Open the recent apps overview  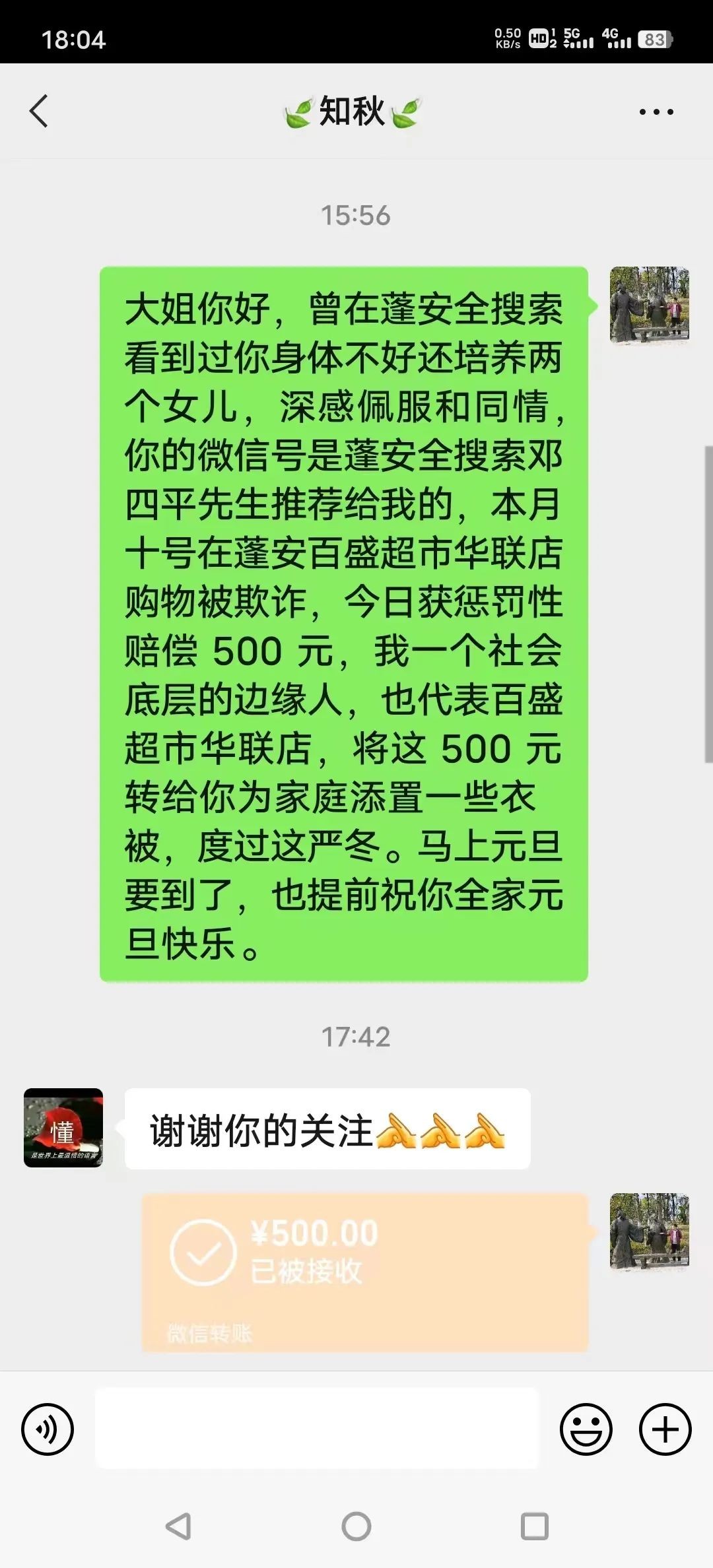[534, 1526]
